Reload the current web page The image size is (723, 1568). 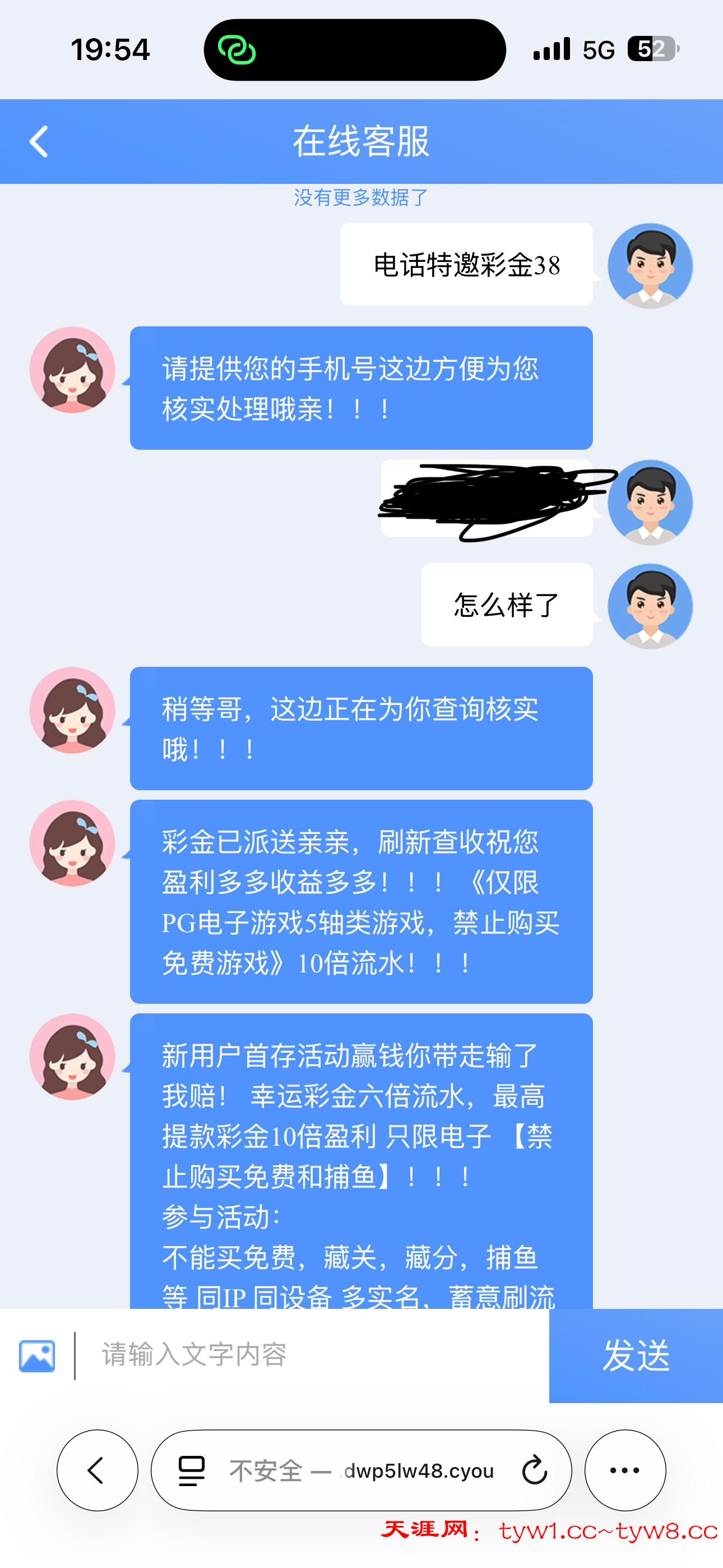pyautogui.click(x=534, y=1470)
